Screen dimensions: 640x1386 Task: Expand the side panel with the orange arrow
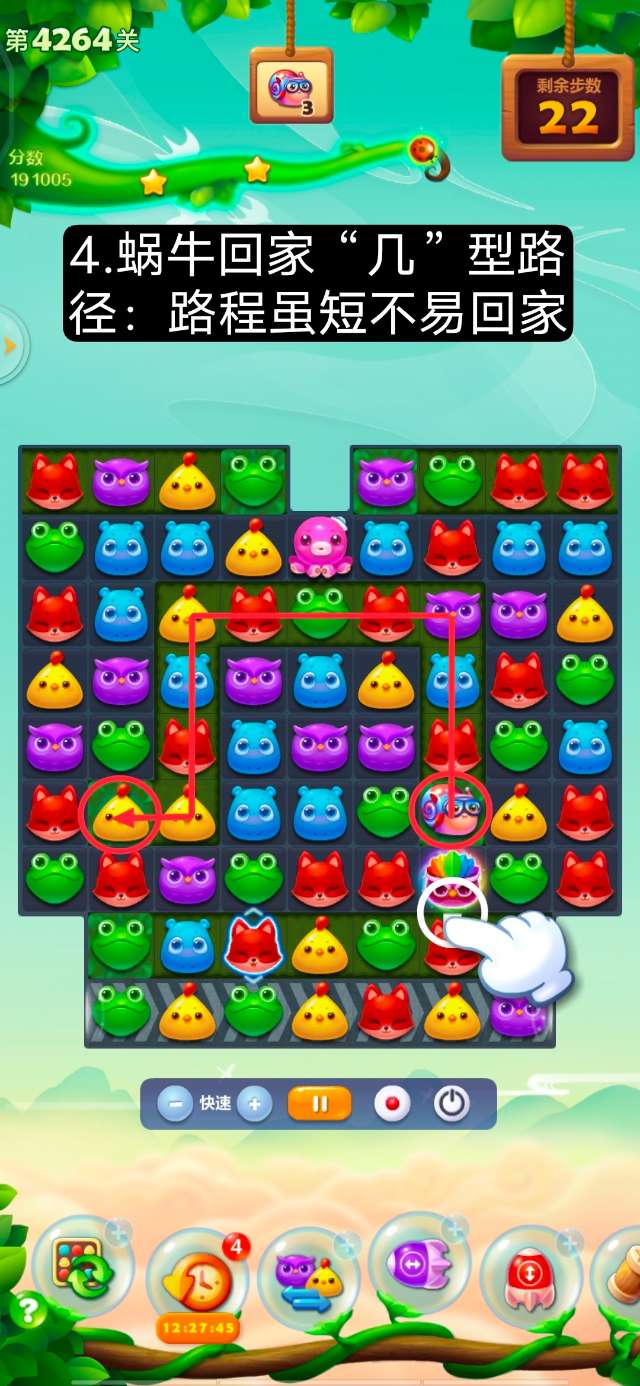[10, 346]
